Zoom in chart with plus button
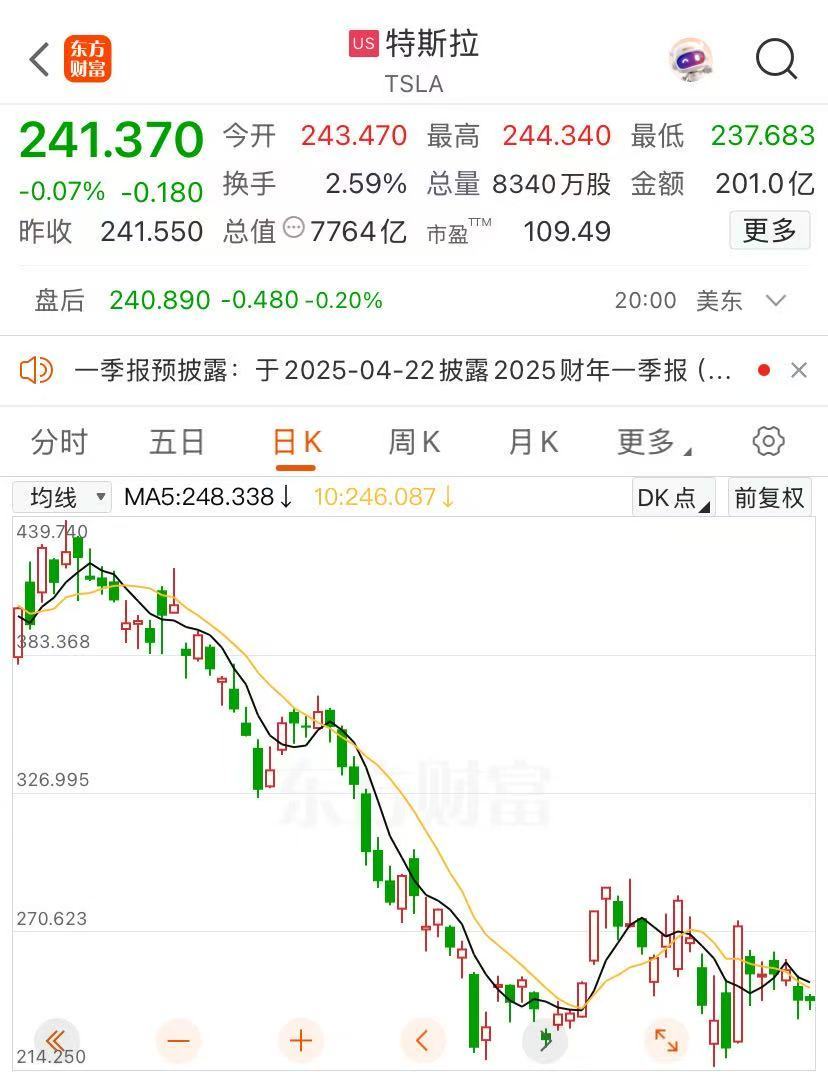The height and width of the screenshot is (1072, 828). coord(301,1041)
